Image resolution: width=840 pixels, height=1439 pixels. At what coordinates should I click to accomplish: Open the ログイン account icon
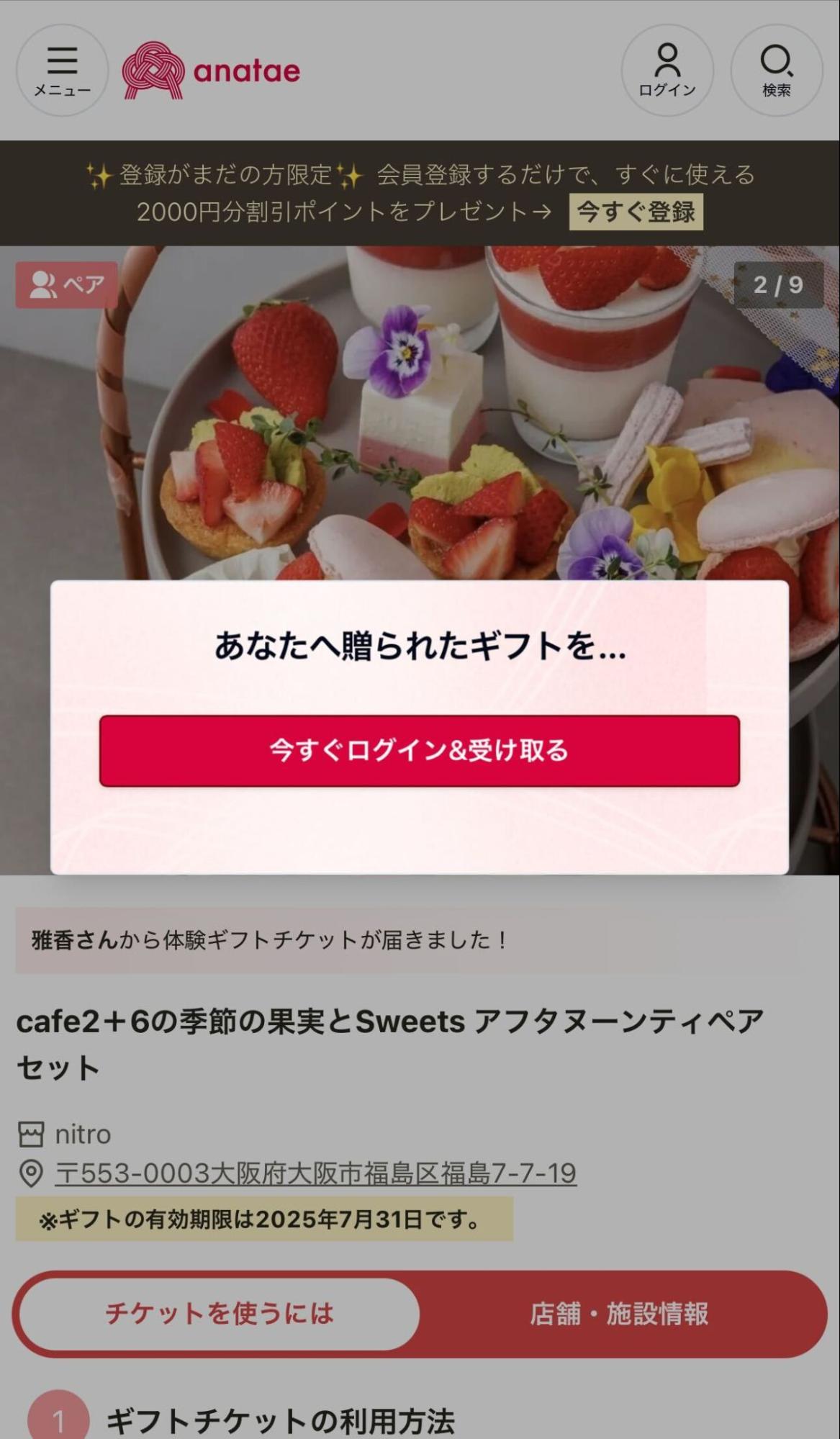pos(667,71)
